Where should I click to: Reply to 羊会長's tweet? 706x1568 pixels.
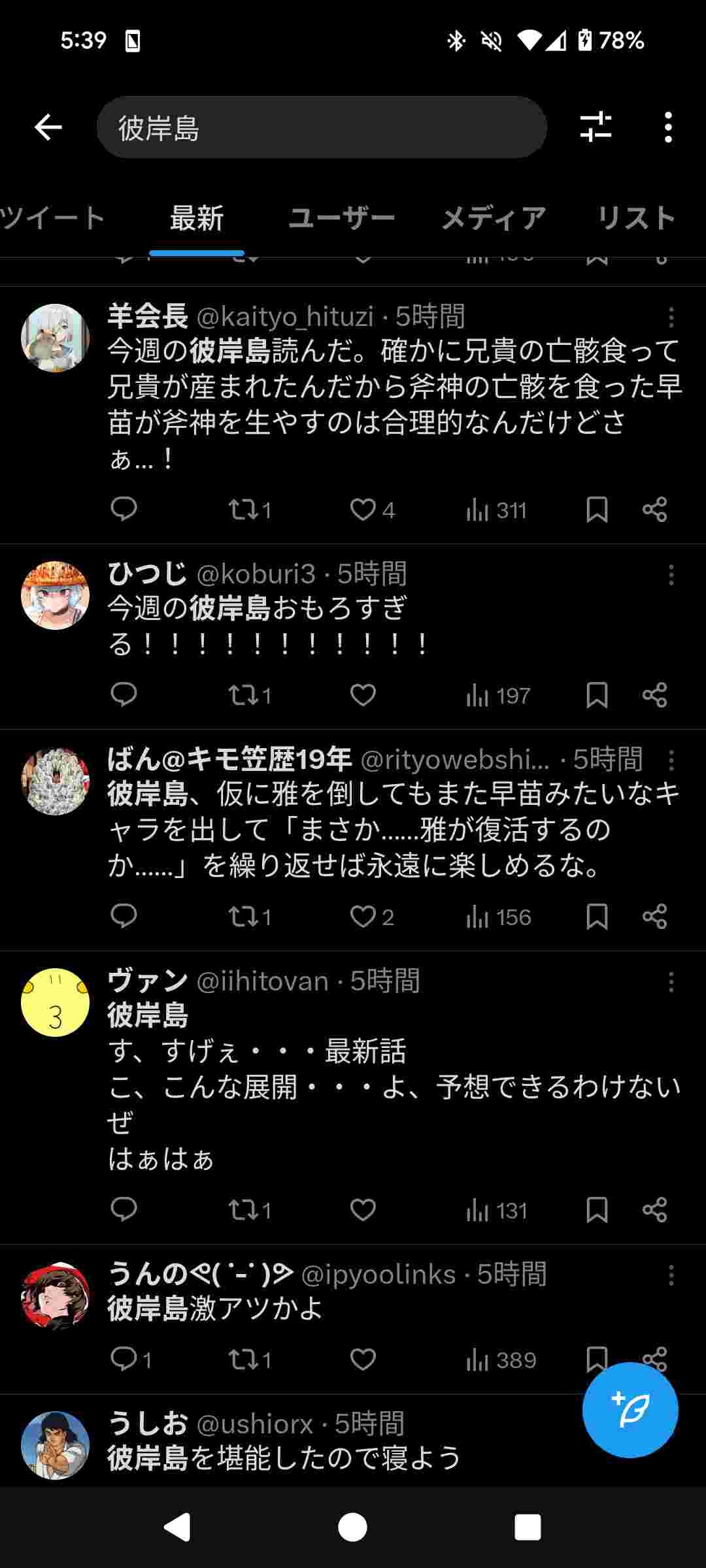pyautogui.click(x=124, y=510)
